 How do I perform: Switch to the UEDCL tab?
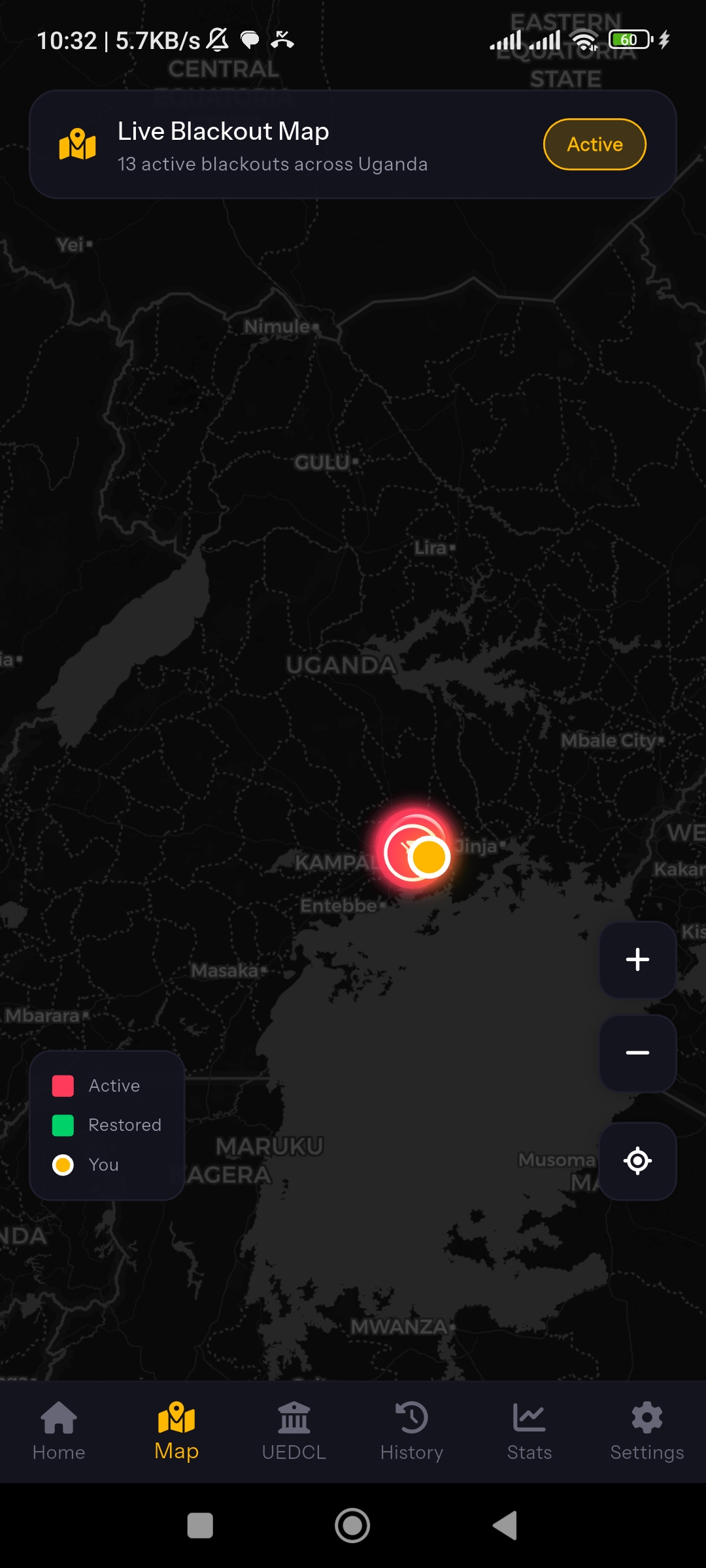[x=294, y=1431]
